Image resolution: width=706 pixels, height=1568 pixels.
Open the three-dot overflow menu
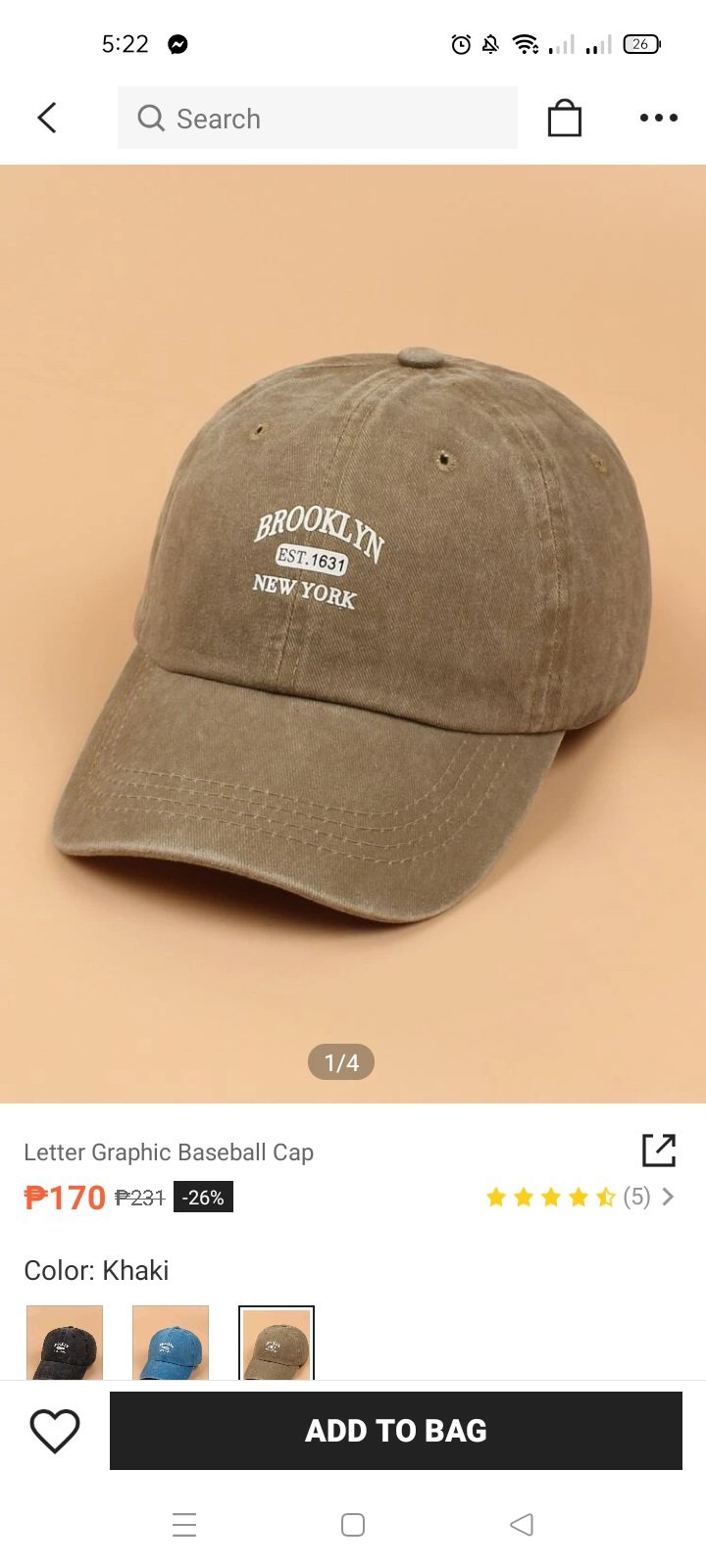(x=658, y=118)
